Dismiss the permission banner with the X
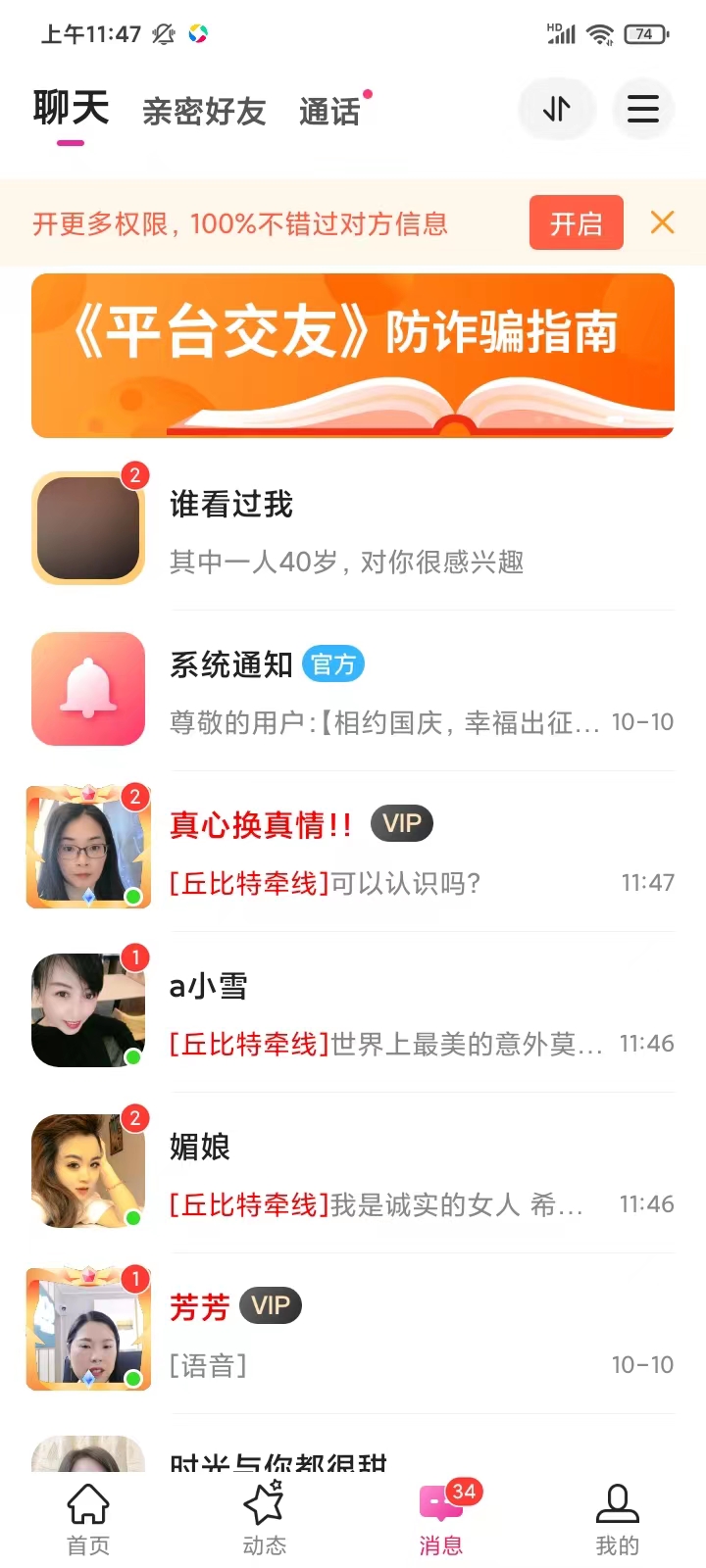Screen dimensions: 706x1568 [662, 222]
